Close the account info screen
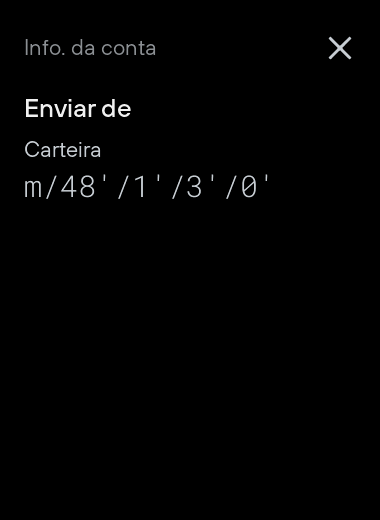The width and height of the screenshot is (380, 520). (340, 48)
